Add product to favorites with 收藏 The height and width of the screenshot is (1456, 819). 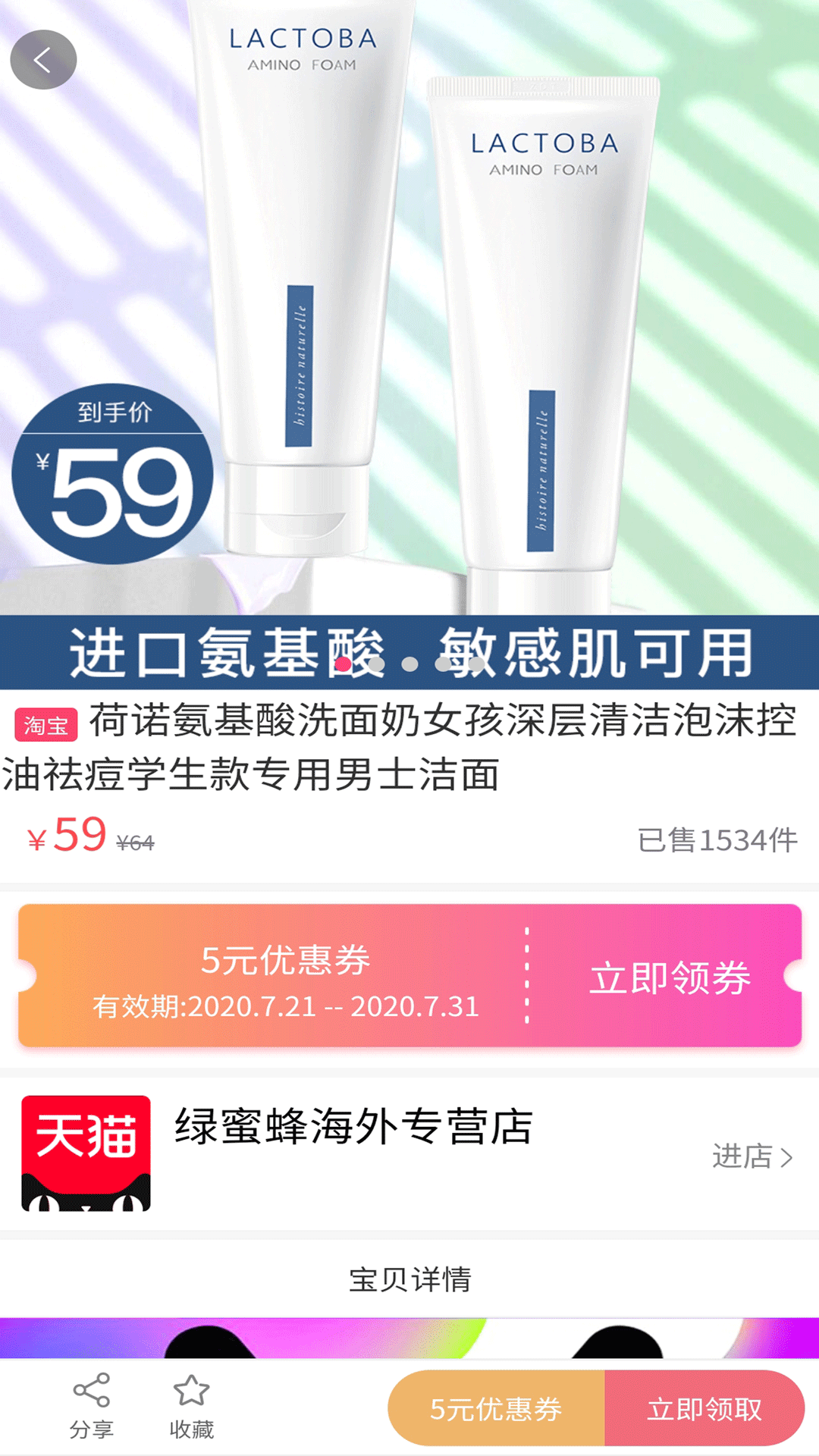[191, 1405]
